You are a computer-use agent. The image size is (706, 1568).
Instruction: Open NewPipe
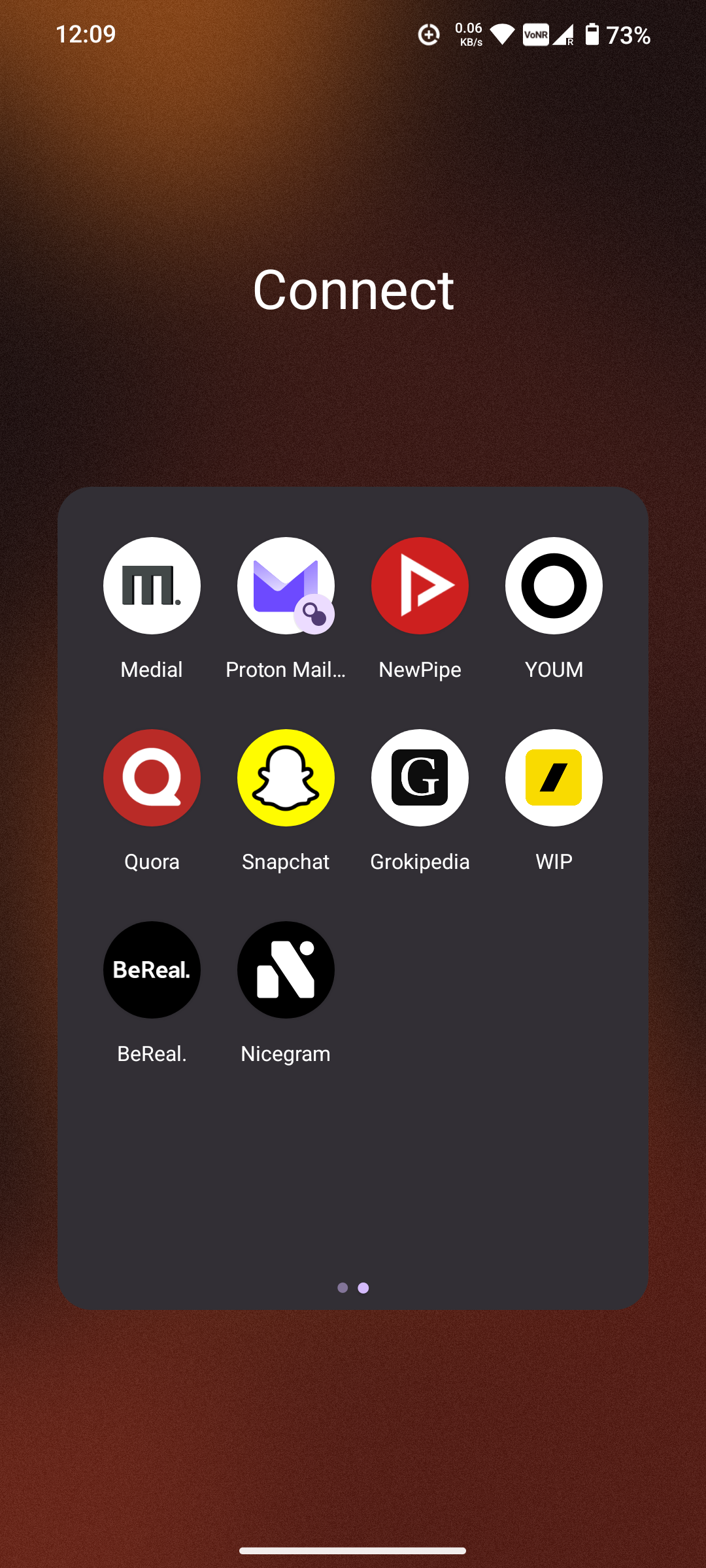pos(420,585)
